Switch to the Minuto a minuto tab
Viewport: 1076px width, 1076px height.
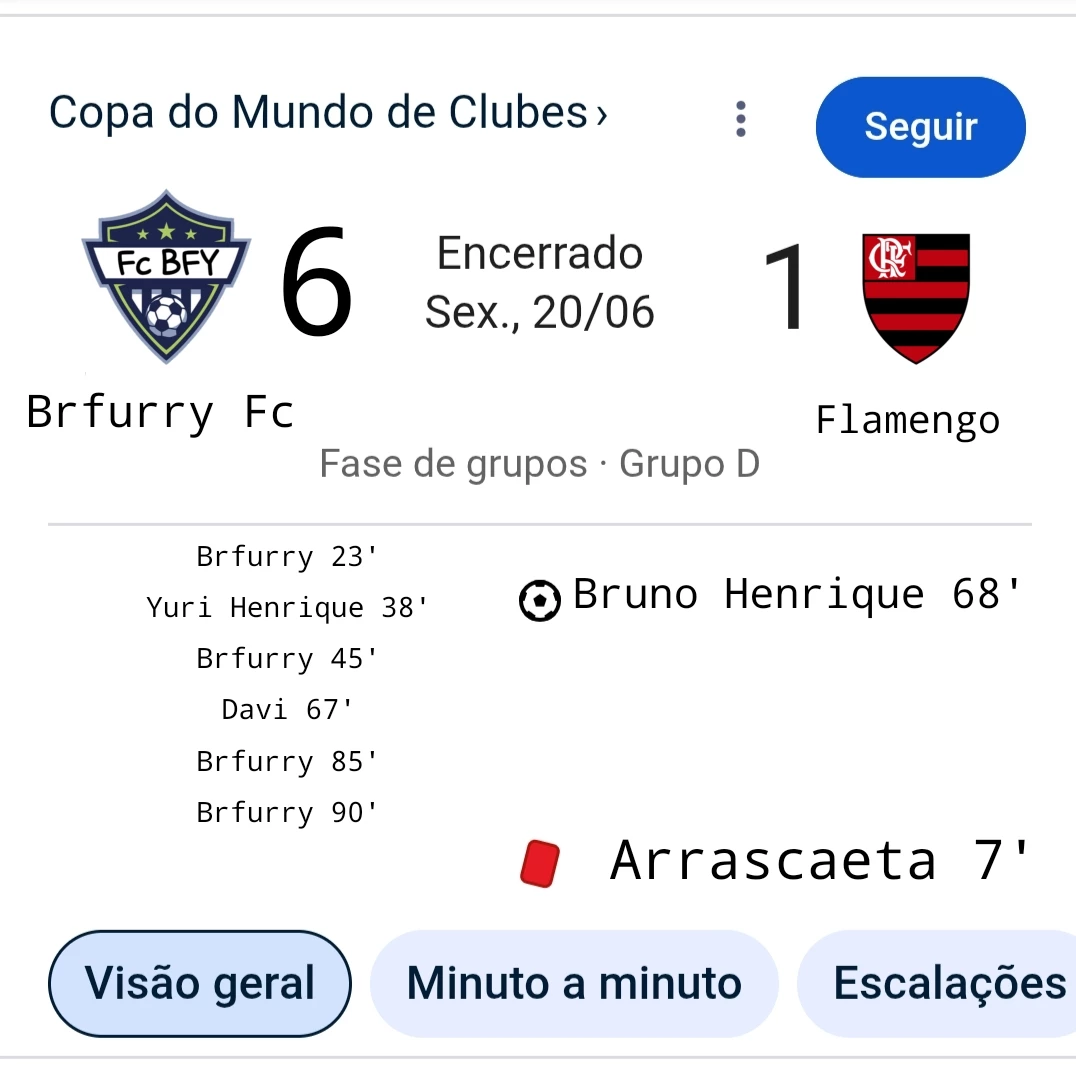click(574, 983)
